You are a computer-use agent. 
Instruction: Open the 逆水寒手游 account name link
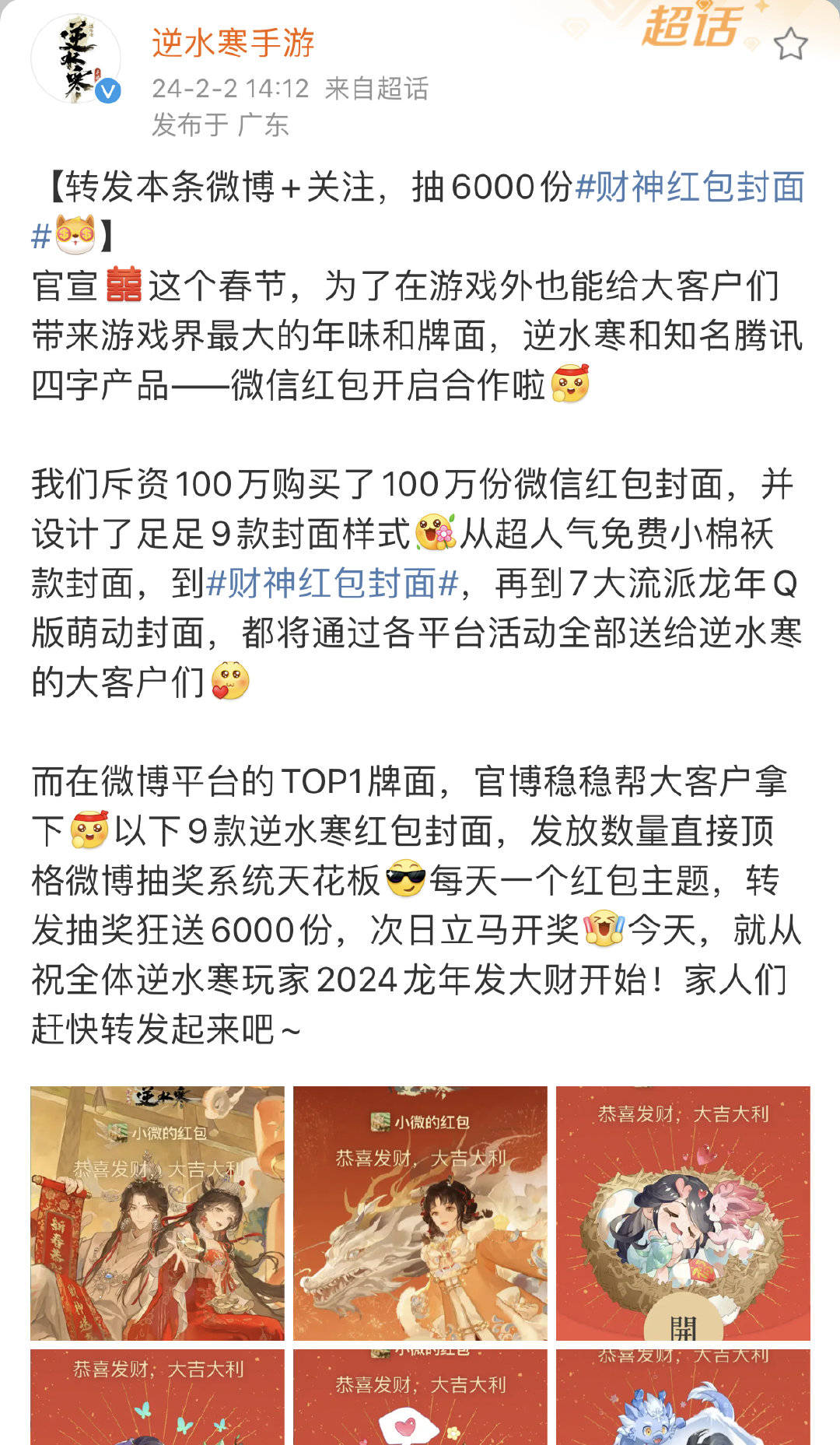(233, 43)
